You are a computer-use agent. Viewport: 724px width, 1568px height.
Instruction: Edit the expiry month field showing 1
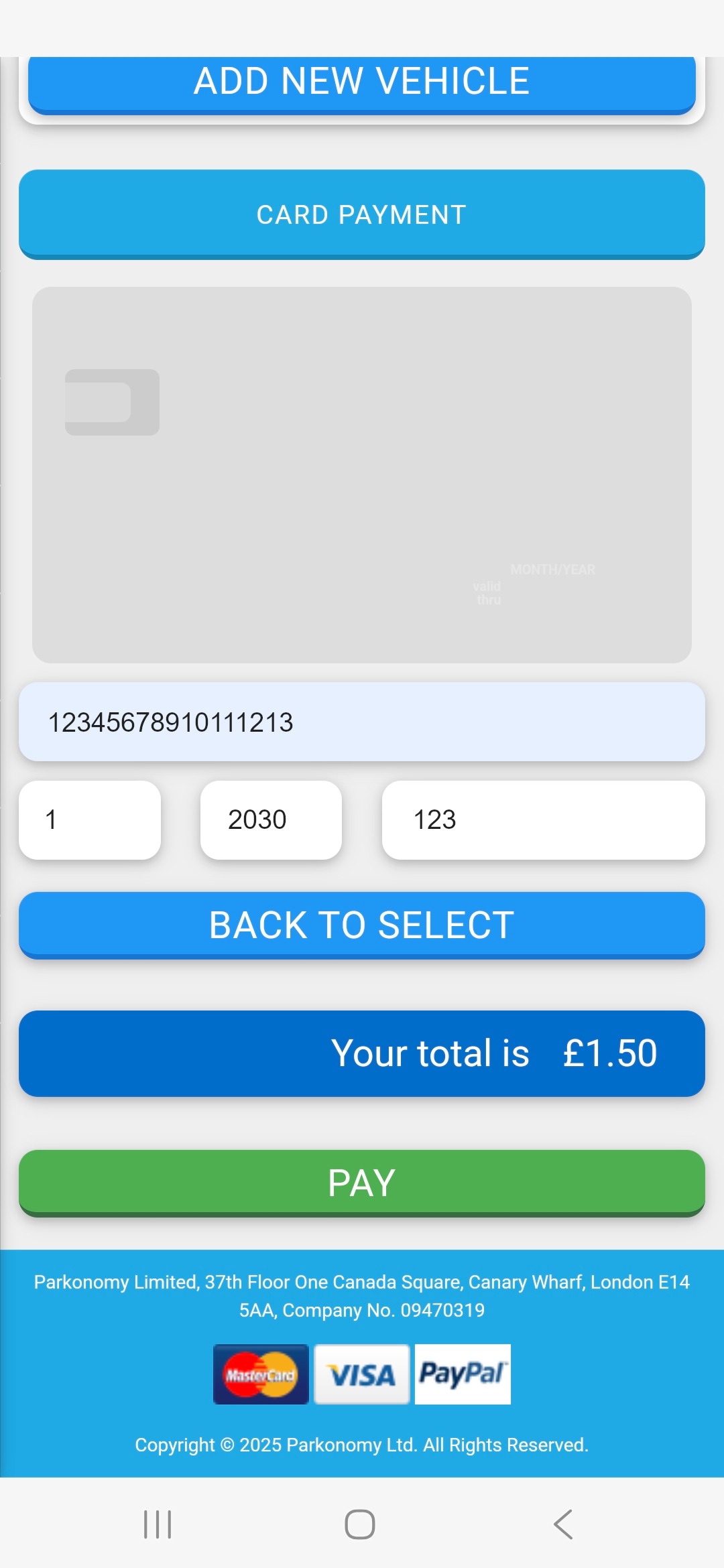90,820
